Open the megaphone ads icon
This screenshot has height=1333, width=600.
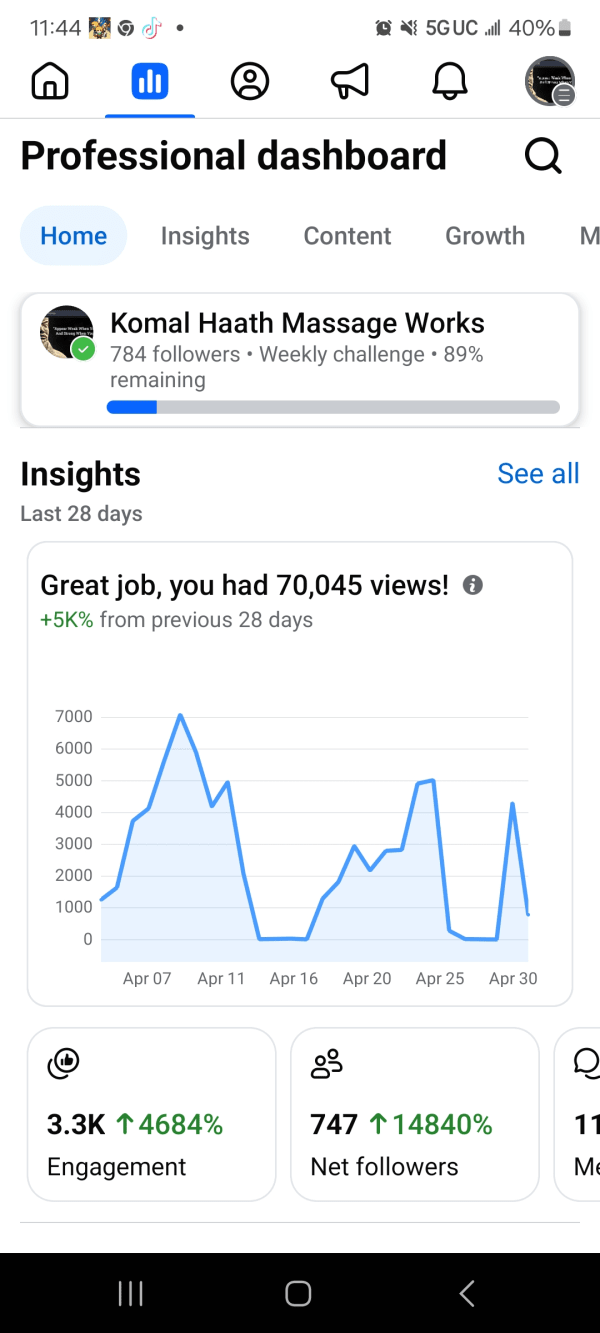click(350, 82)
